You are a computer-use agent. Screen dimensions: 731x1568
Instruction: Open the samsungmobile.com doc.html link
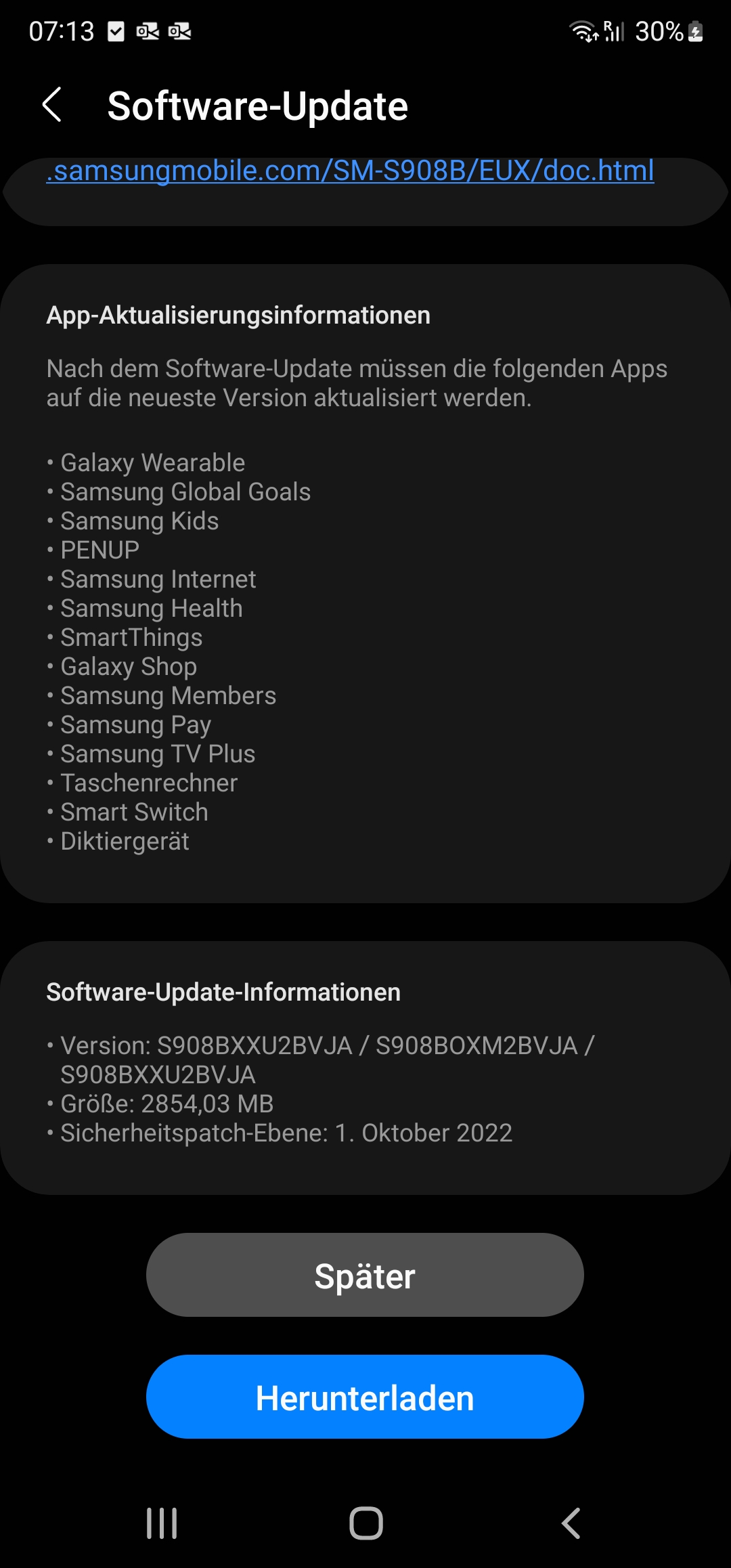click(350, 171)
